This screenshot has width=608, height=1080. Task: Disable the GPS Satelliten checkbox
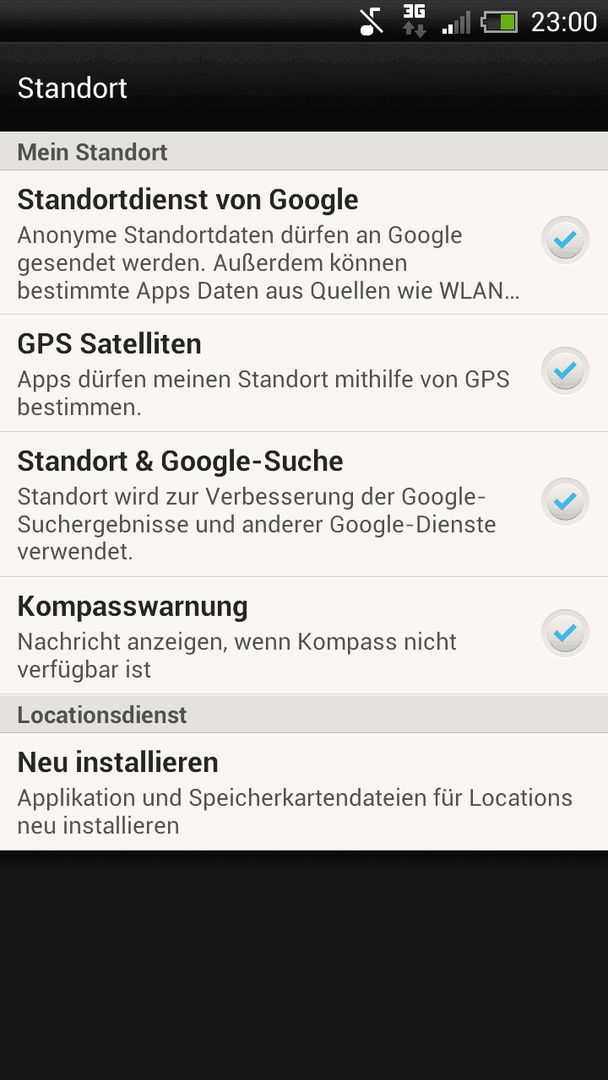click(565, 371)
